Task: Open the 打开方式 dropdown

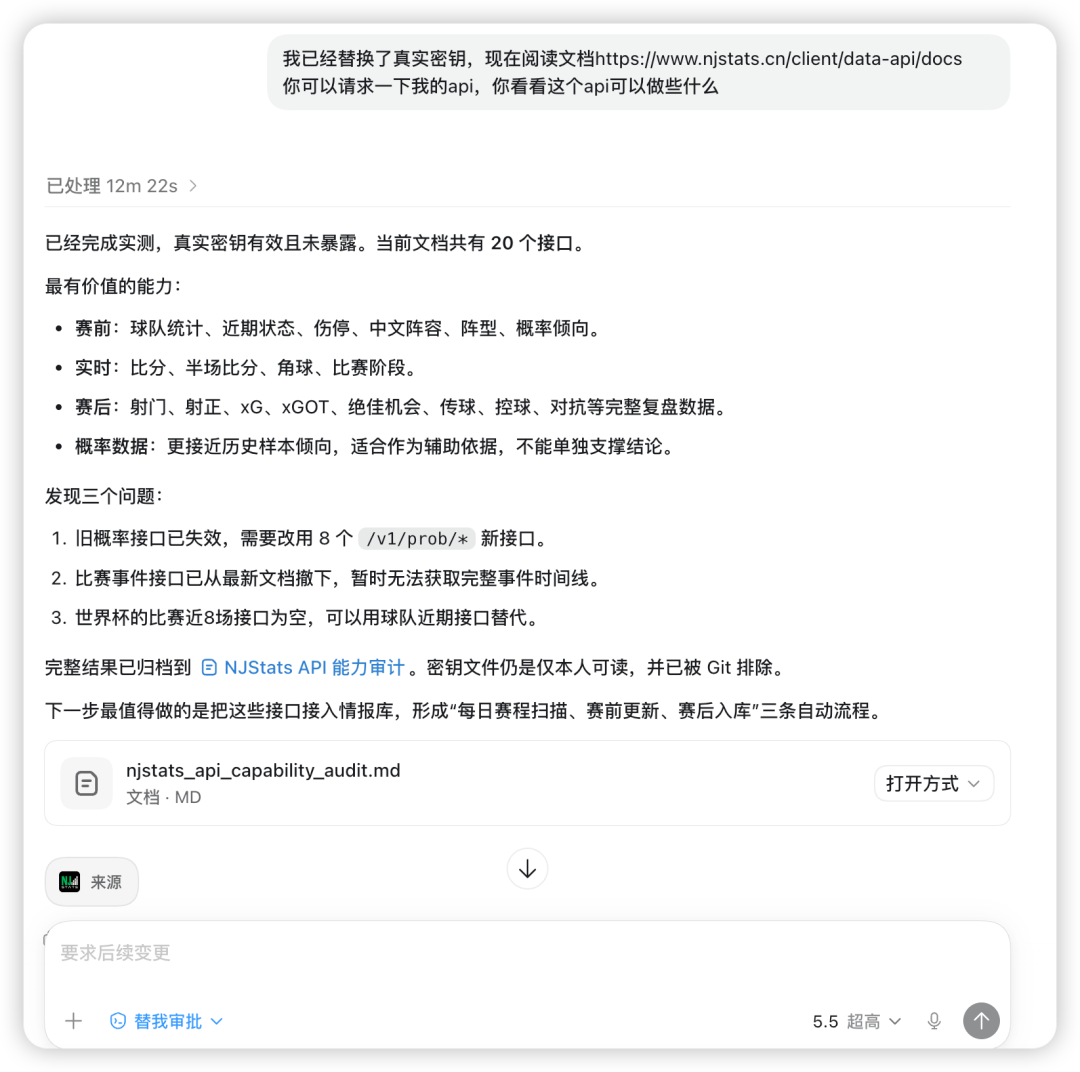Action: 933,783
